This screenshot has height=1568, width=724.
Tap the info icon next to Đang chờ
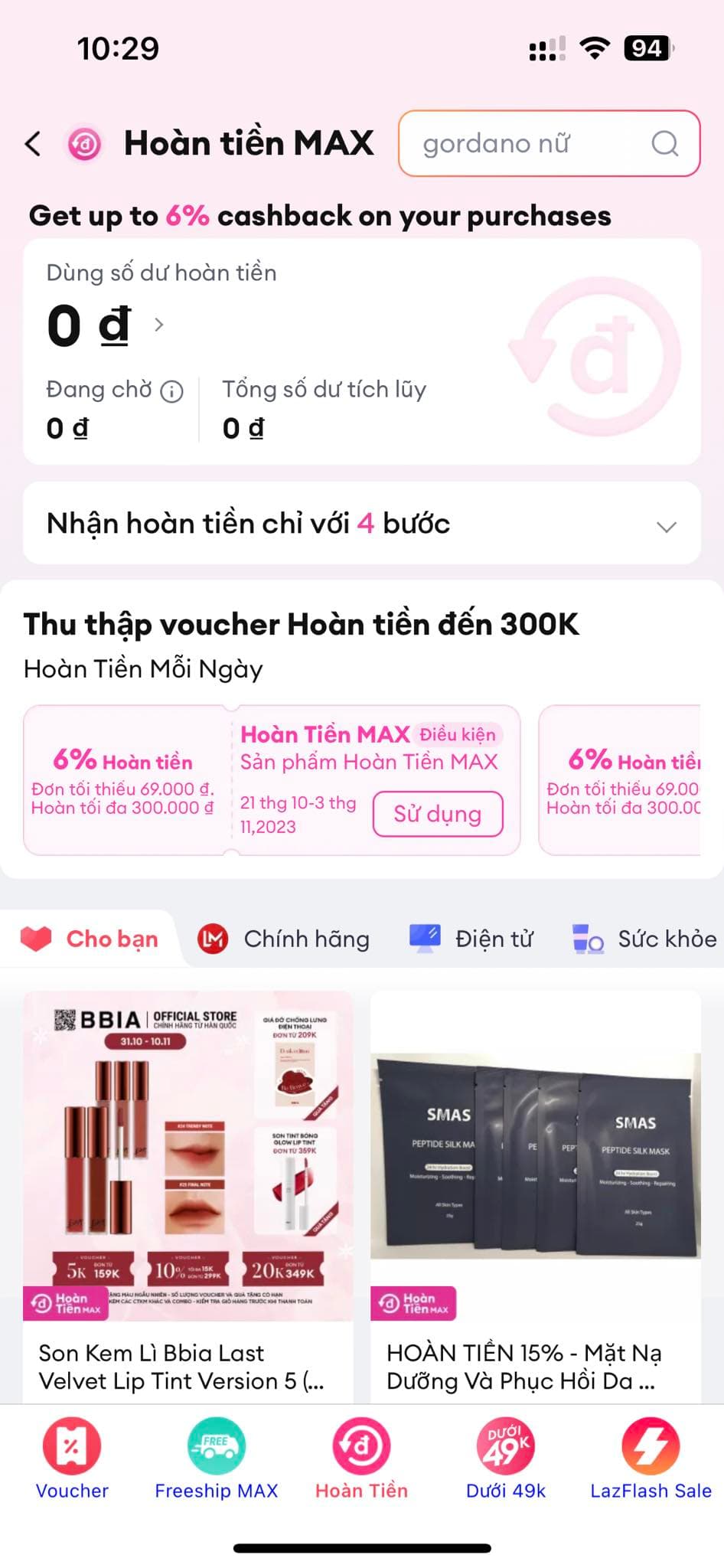point(171,392)
